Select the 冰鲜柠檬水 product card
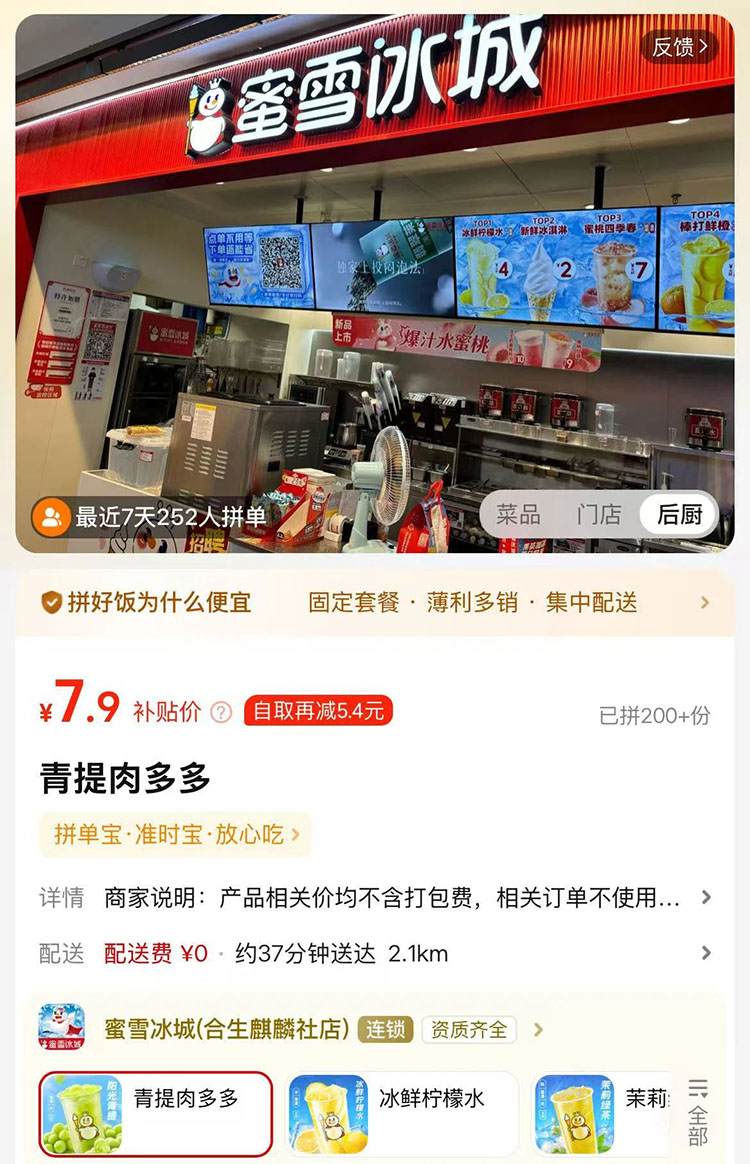The width and height of the screenshot is (750, 1164). coord(403,1113)
